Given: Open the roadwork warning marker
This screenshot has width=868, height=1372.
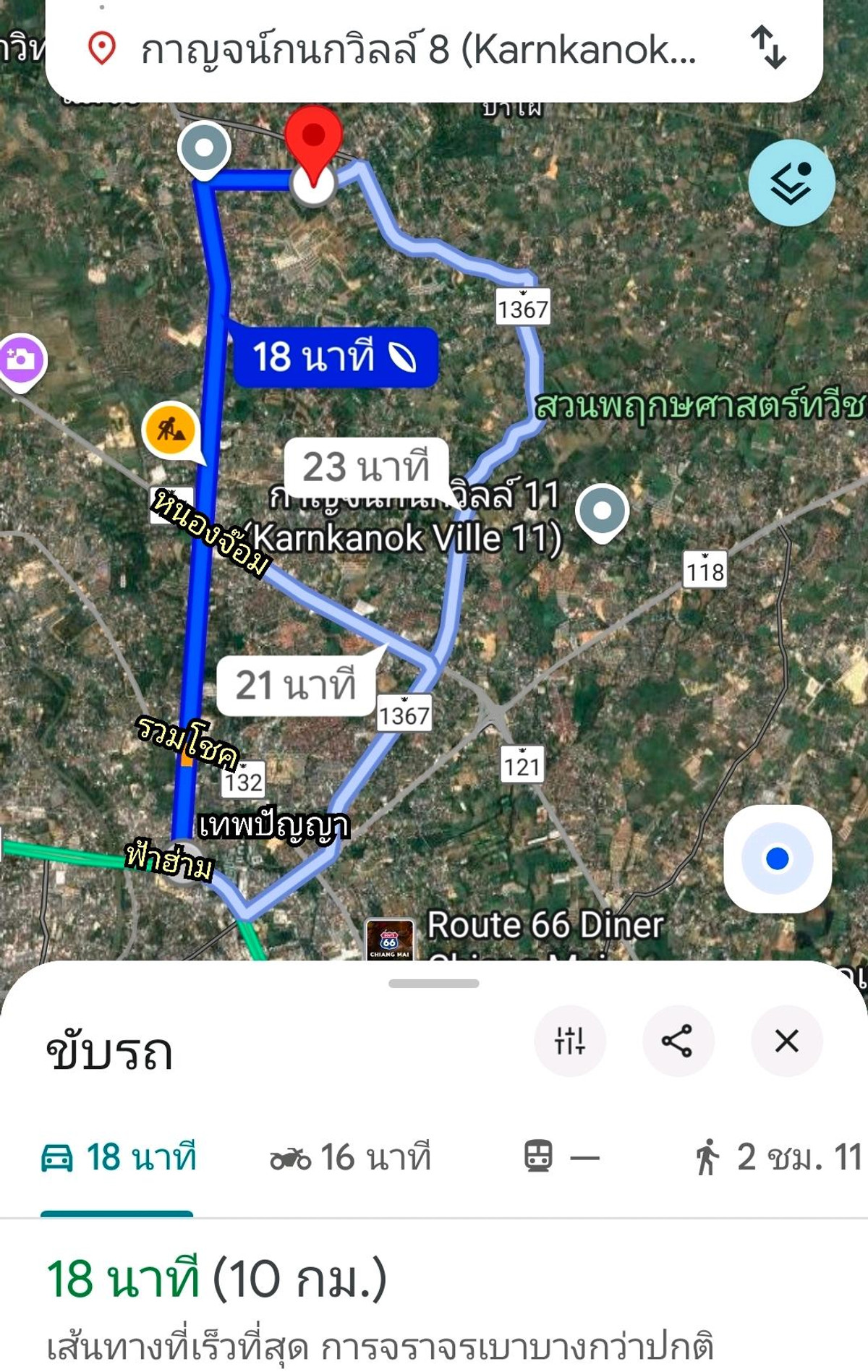Looking at the screenshot, I should click(x=171, y=430).
